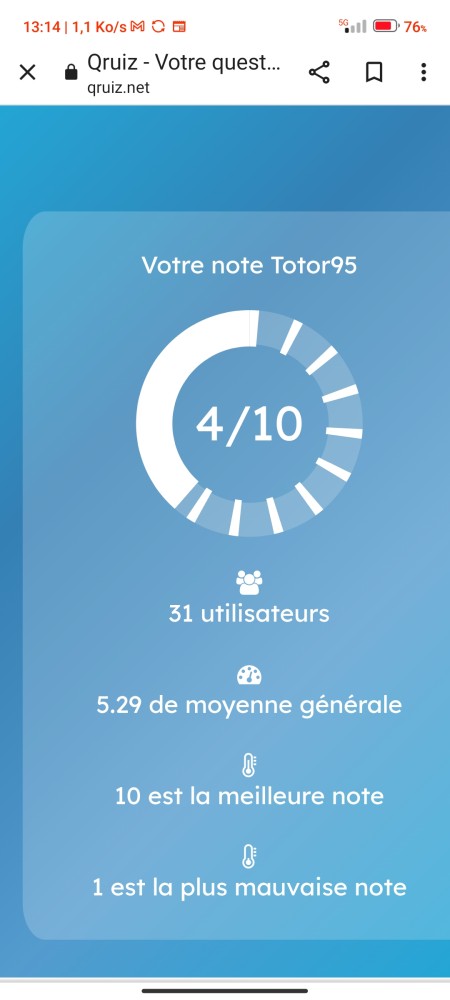Close the Qruiz browser tab
Image resolution: width=450 pixels, height=1000 pixels.
click(x=27, y=73)
